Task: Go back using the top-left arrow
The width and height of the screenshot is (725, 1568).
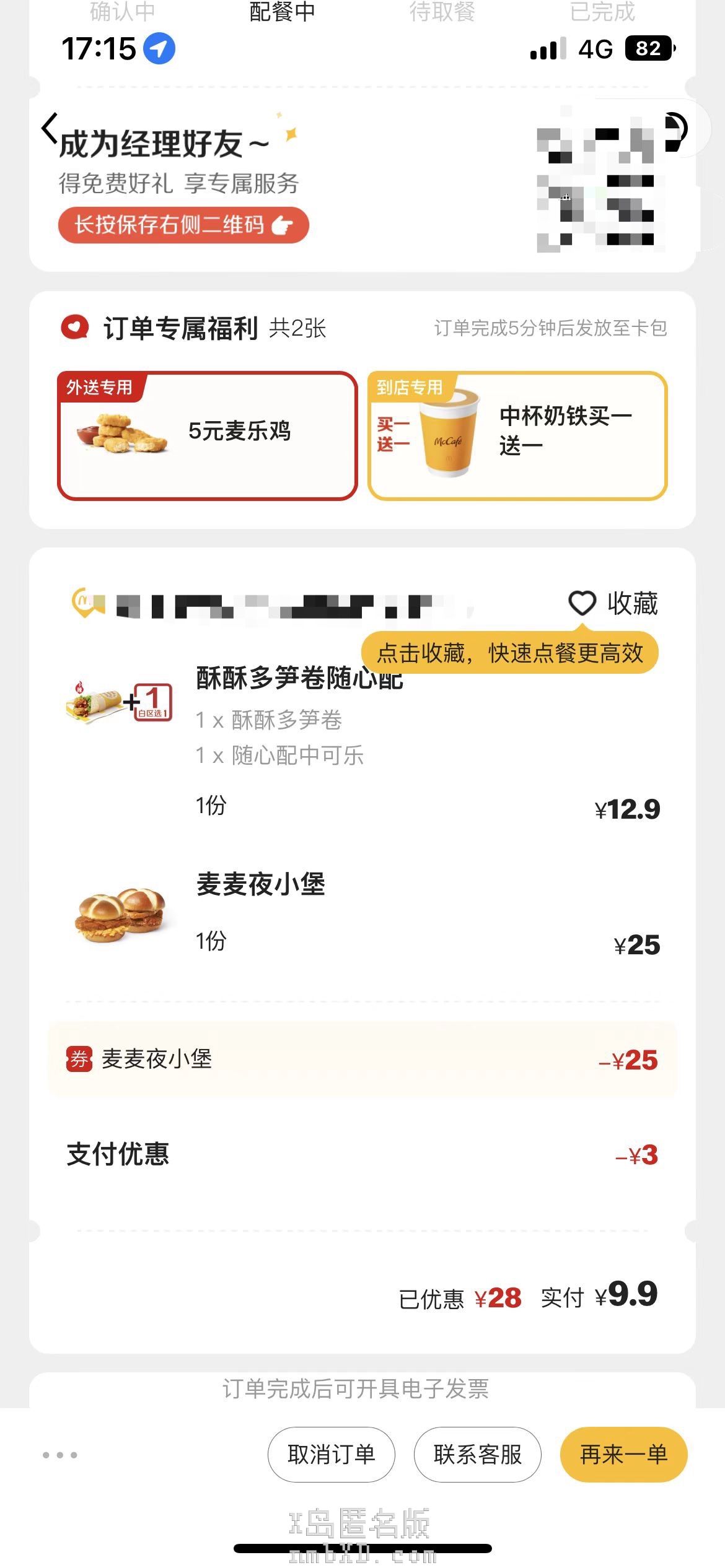Action: [50, 129]
